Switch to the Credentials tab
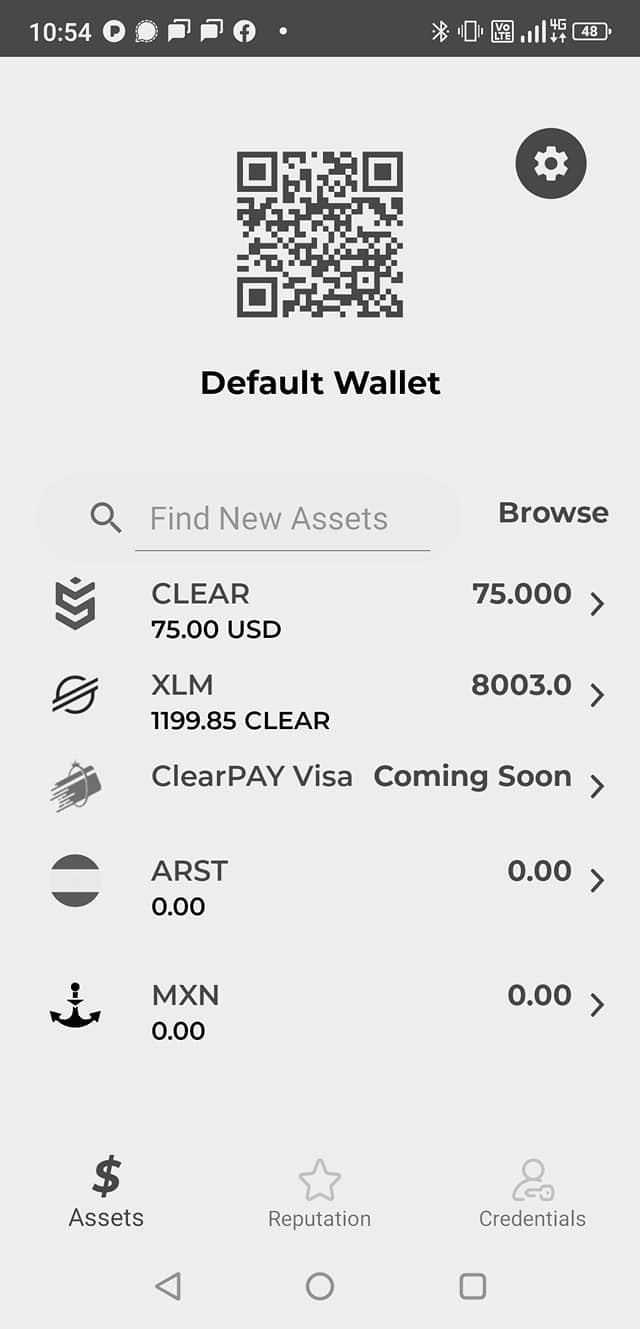Viewport: 640px width, 1329px height. point(532,1195)
